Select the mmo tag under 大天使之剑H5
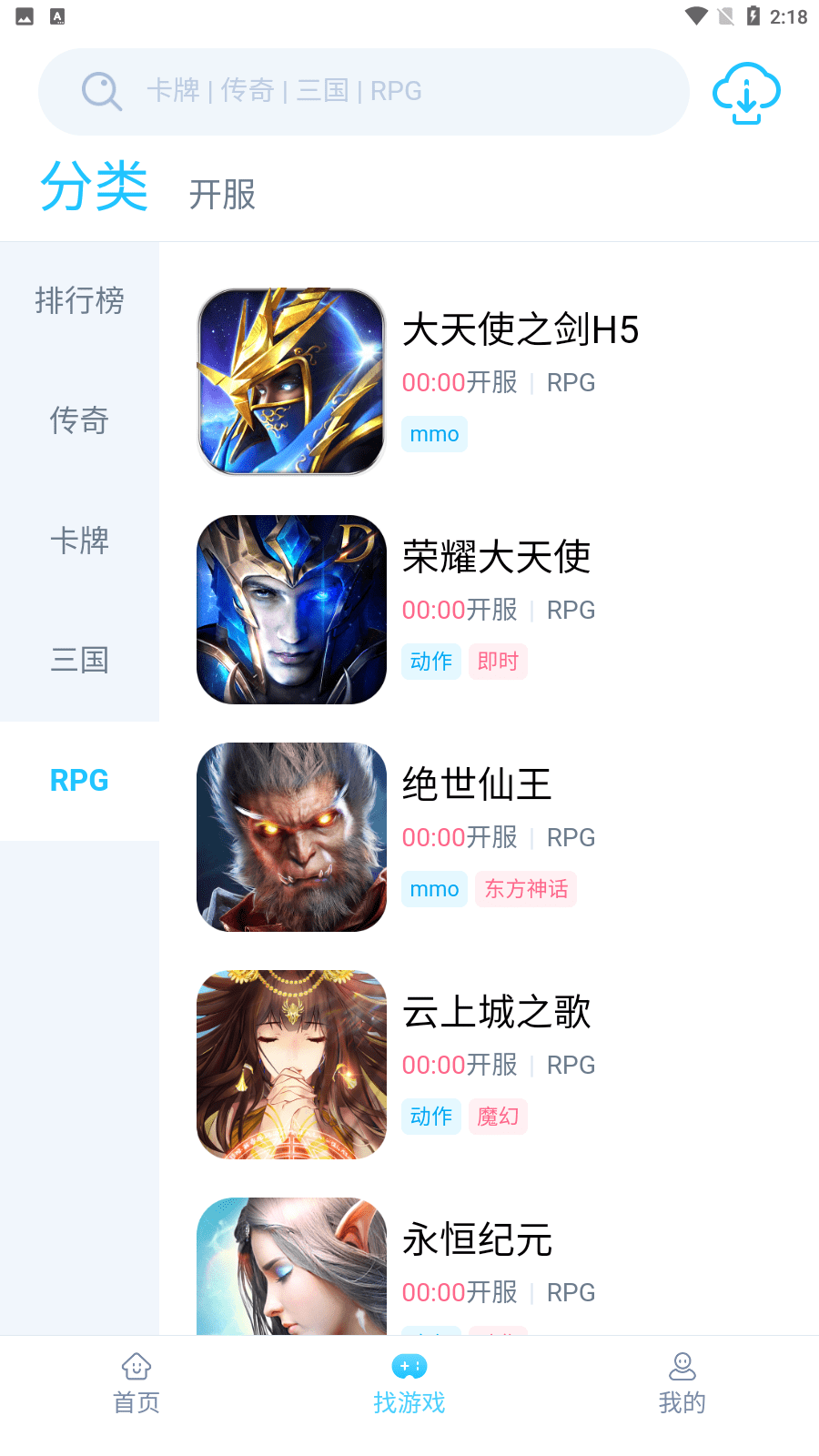Image resolution: width=819 pixels, height=1456 pixels. [x=434, y=434]
